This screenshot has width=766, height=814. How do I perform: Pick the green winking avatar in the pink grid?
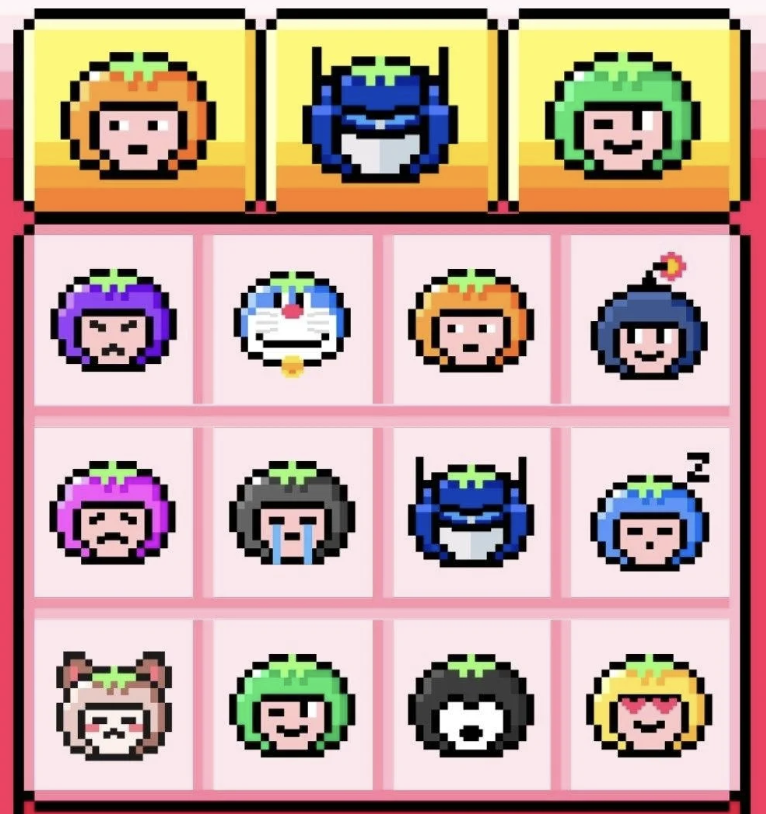tap(292, 705)
